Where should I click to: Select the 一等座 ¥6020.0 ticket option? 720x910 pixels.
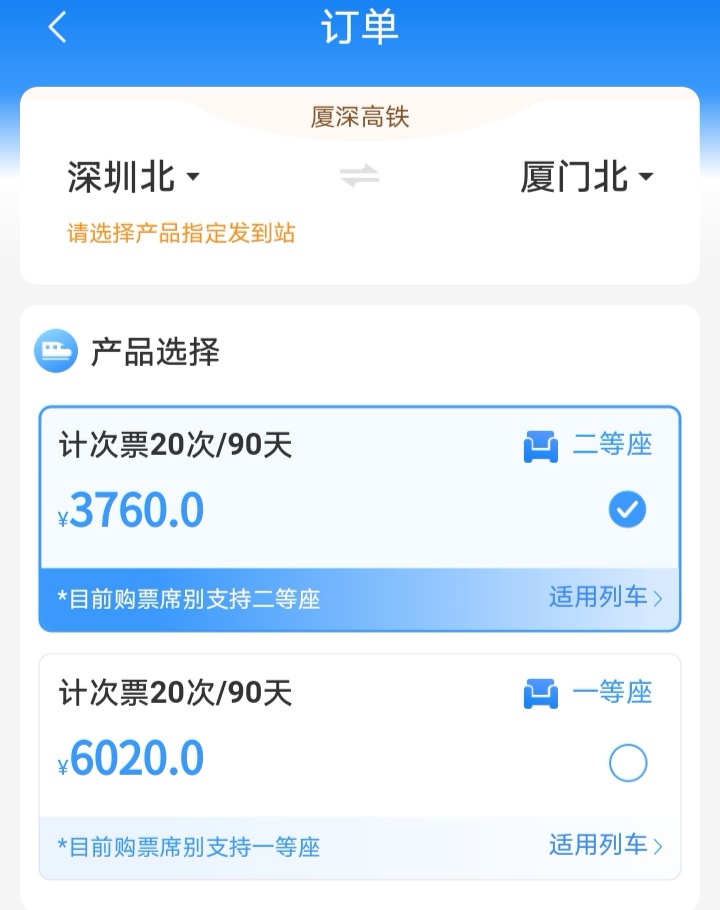coord(627,764)
